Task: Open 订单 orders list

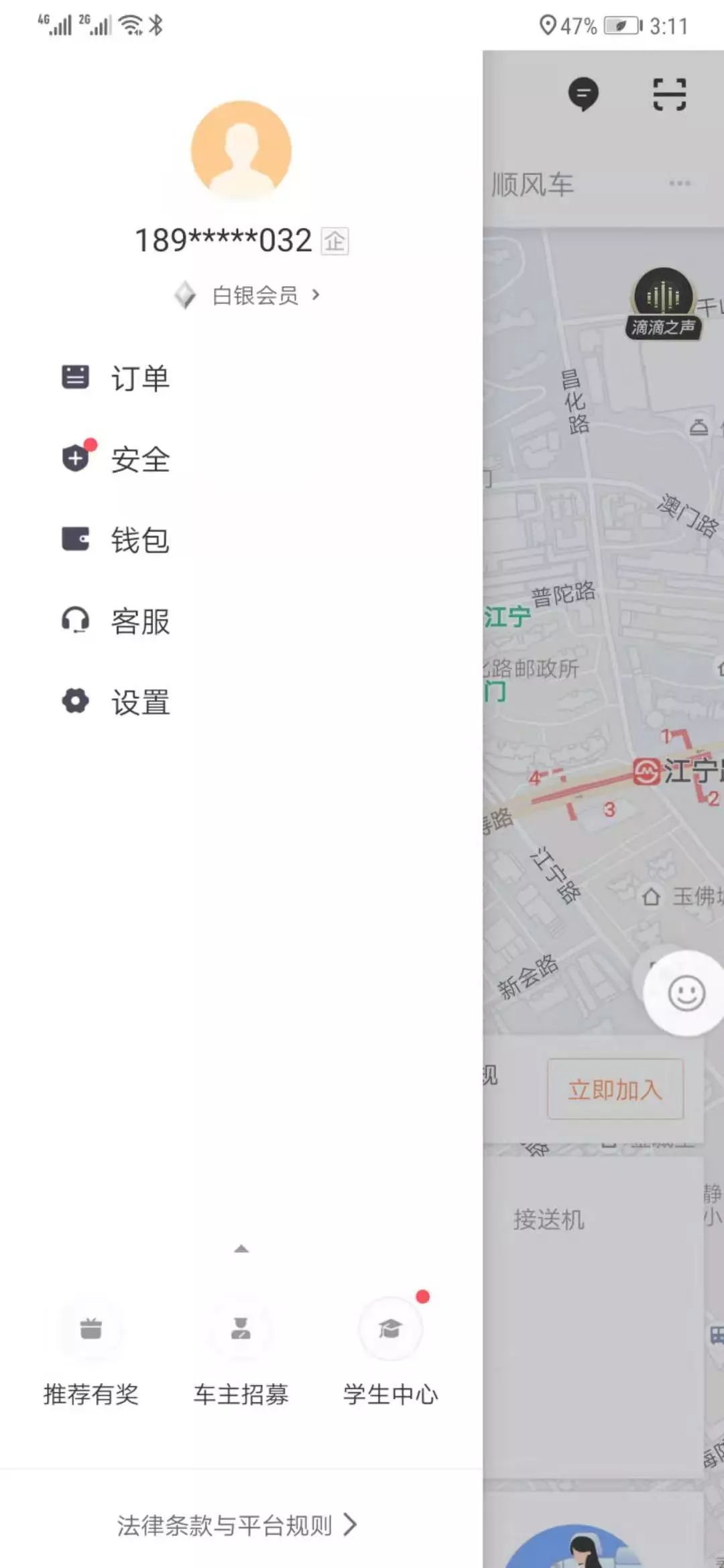Action: 139,378
